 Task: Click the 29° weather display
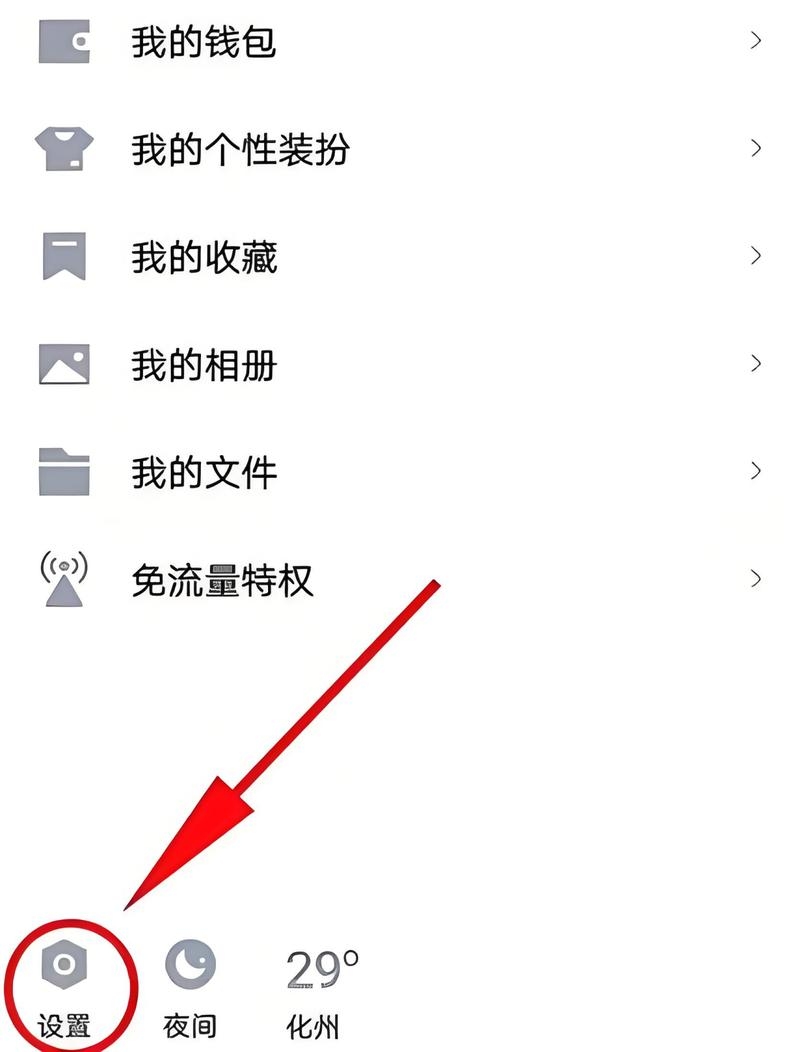coord(322,963)
